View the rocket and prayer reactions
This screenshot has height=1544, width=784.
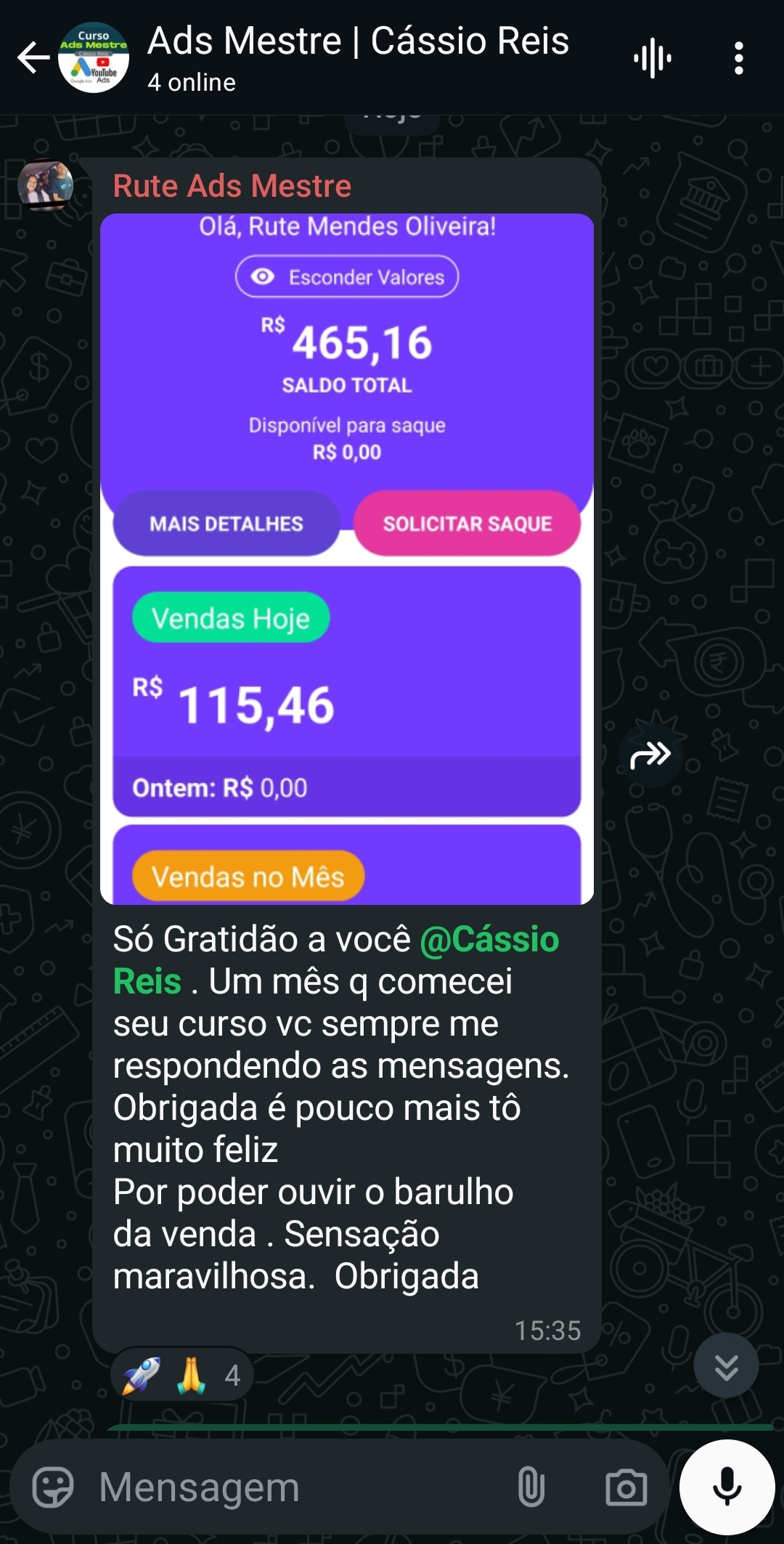point(181,1375)
